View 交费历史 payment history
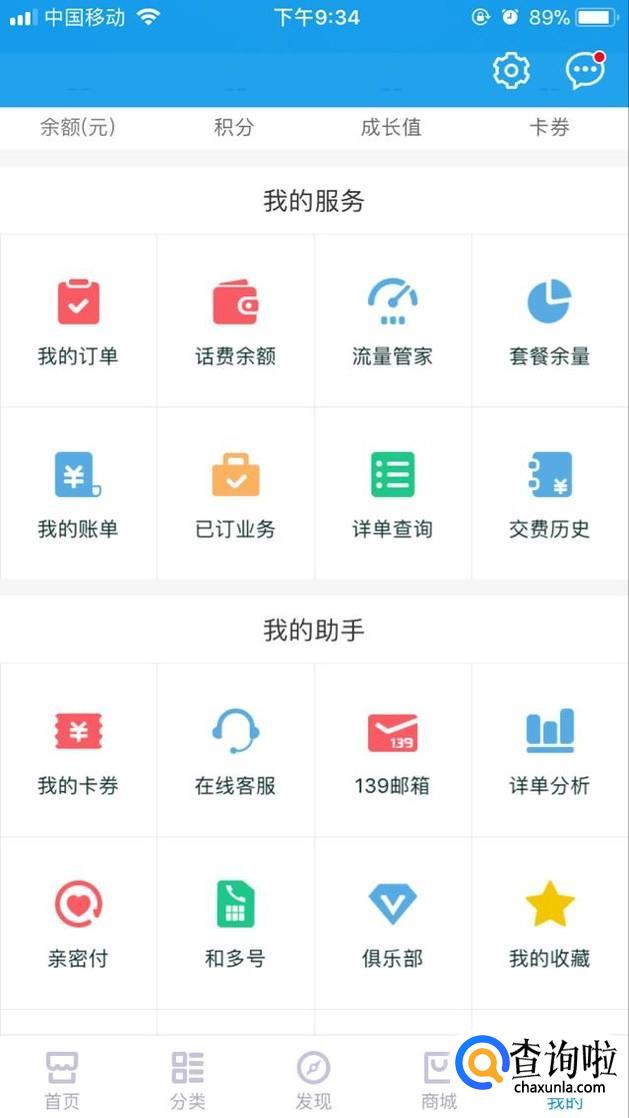The height and width of the screenshot is (1118, 629). click(x=549, y=494)
